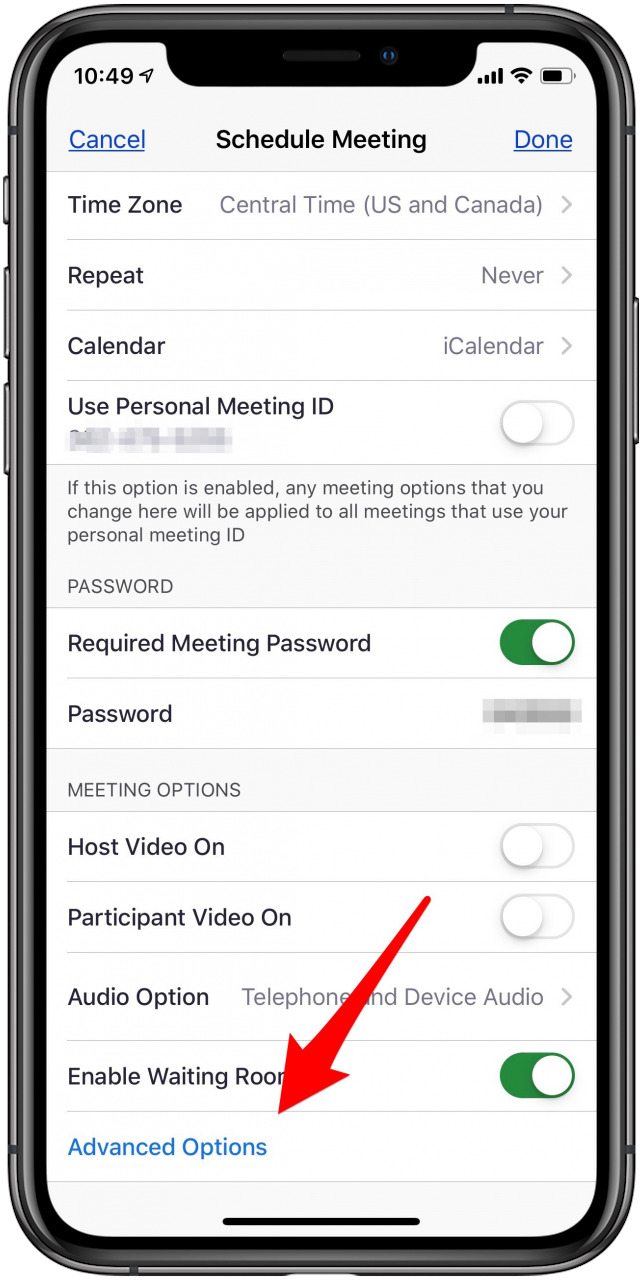Enable Use Personal Meeting ID
The image size is (642, 1280).
tap(537, 423)
